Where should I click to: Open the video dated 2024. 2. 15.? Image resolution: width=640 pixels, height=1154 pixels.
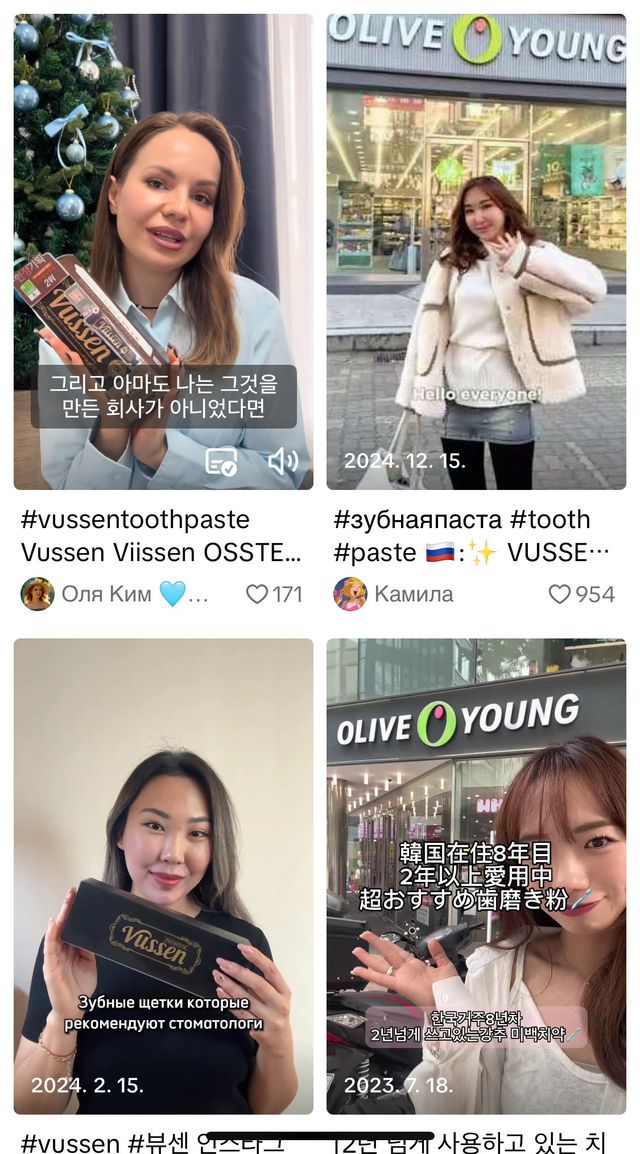point(163,875)
